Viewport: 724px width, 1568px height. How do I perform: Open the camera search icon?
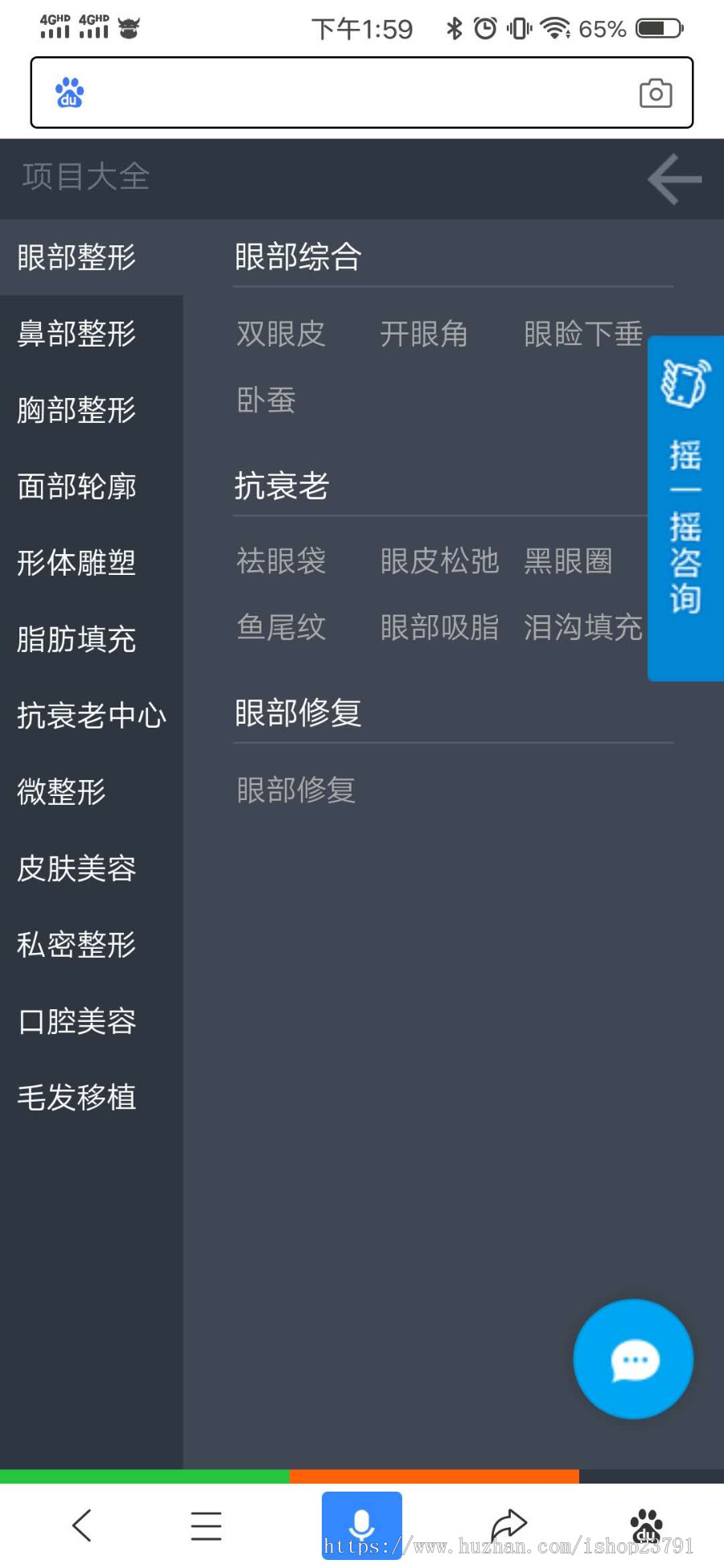pyautogui.click(x=656, y=93)
